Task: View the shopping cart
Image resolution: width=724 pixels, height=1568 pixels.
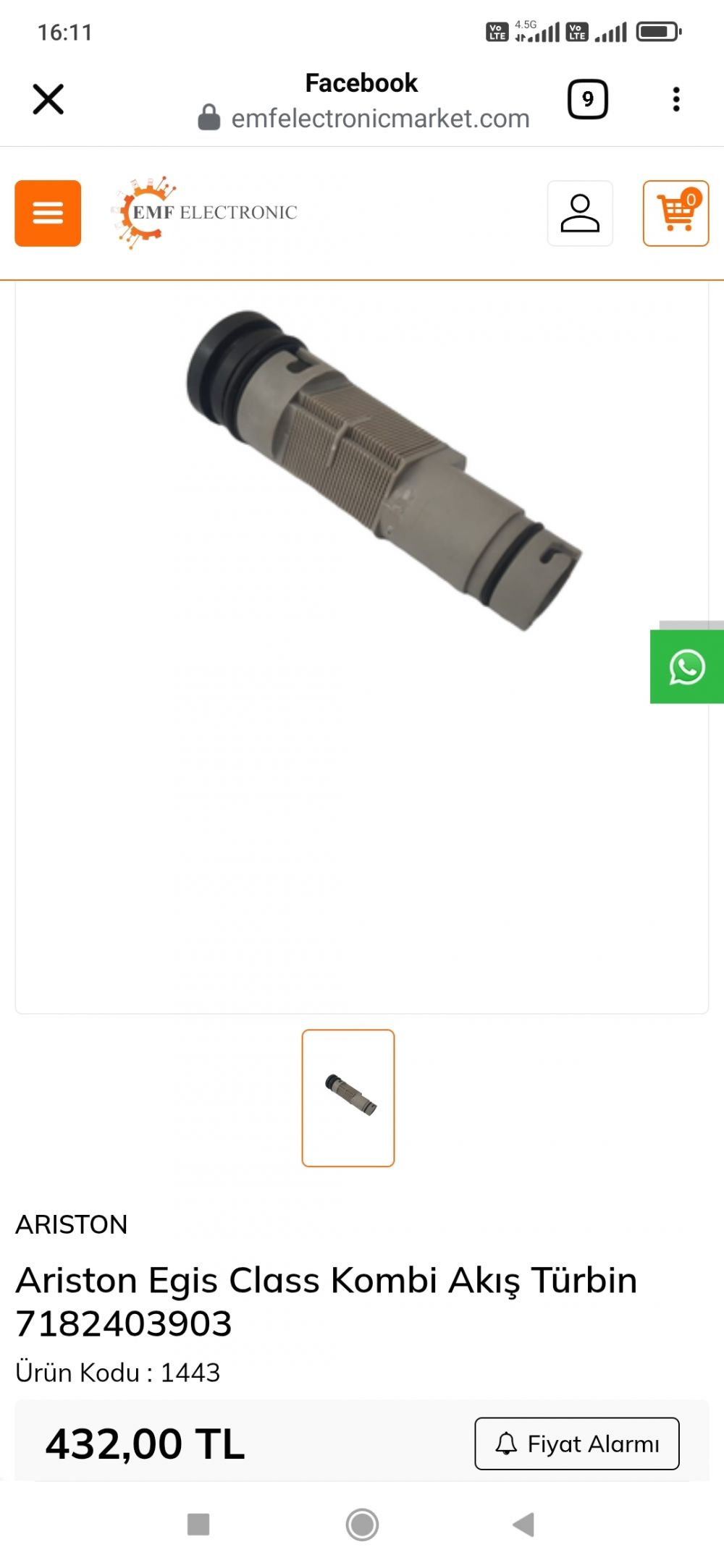Action: (676, 213)
